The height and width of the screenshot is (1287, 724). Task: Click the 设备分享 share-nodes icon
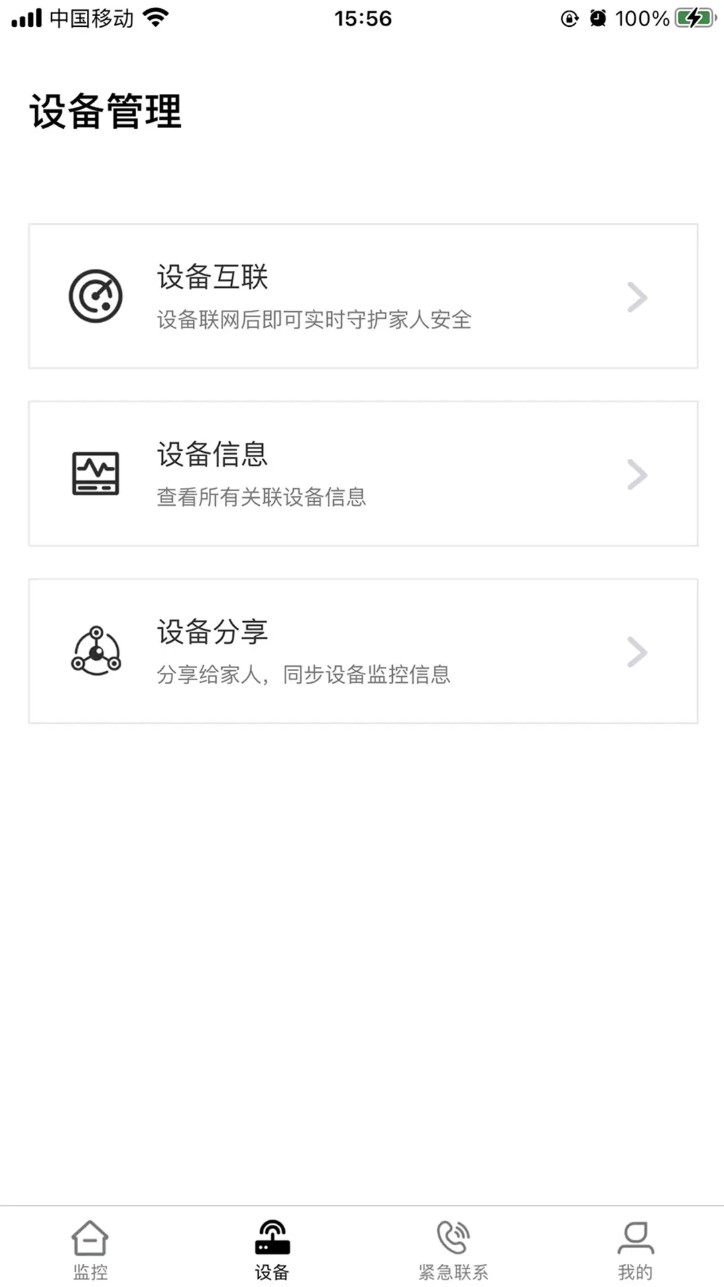coord(95,650)
